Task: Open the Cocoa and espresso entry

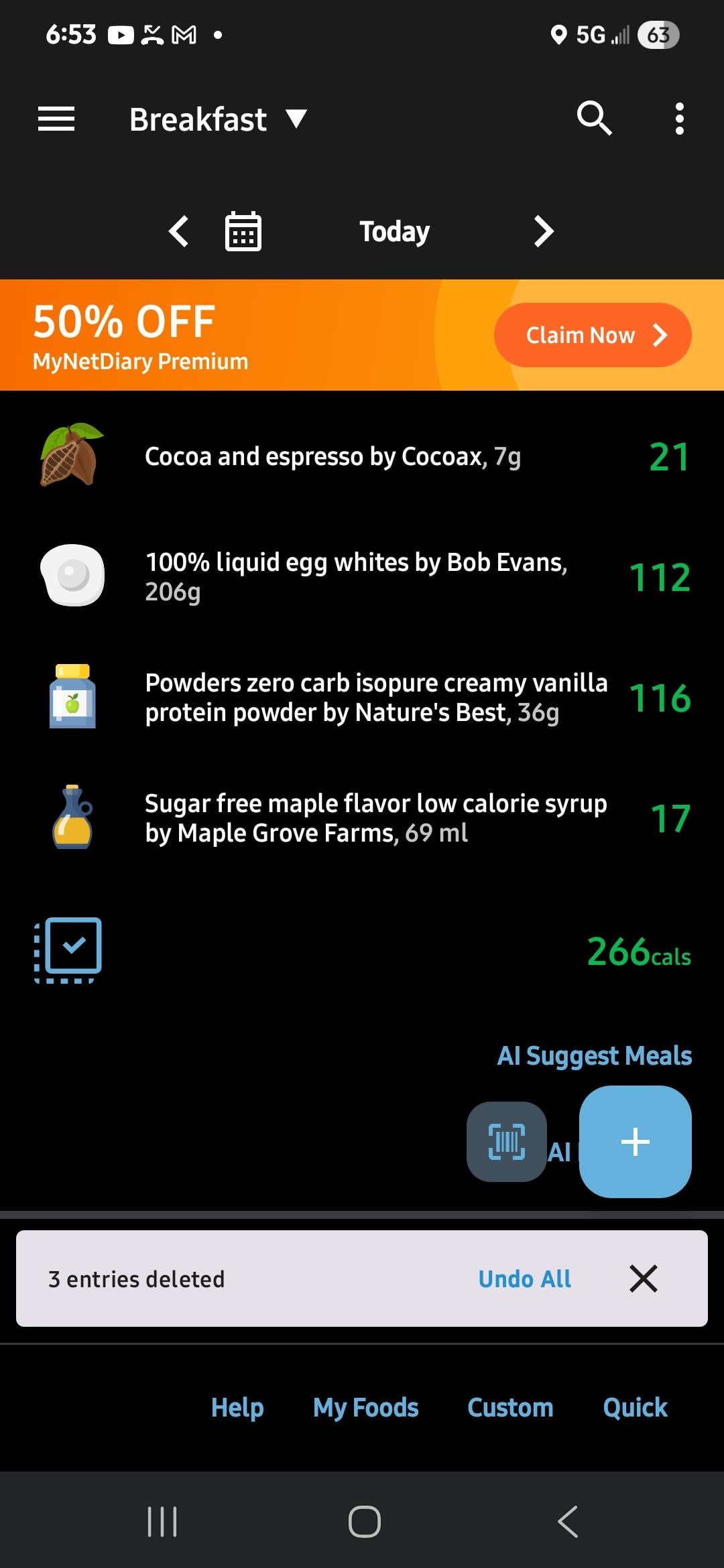Action: [333, 457]
